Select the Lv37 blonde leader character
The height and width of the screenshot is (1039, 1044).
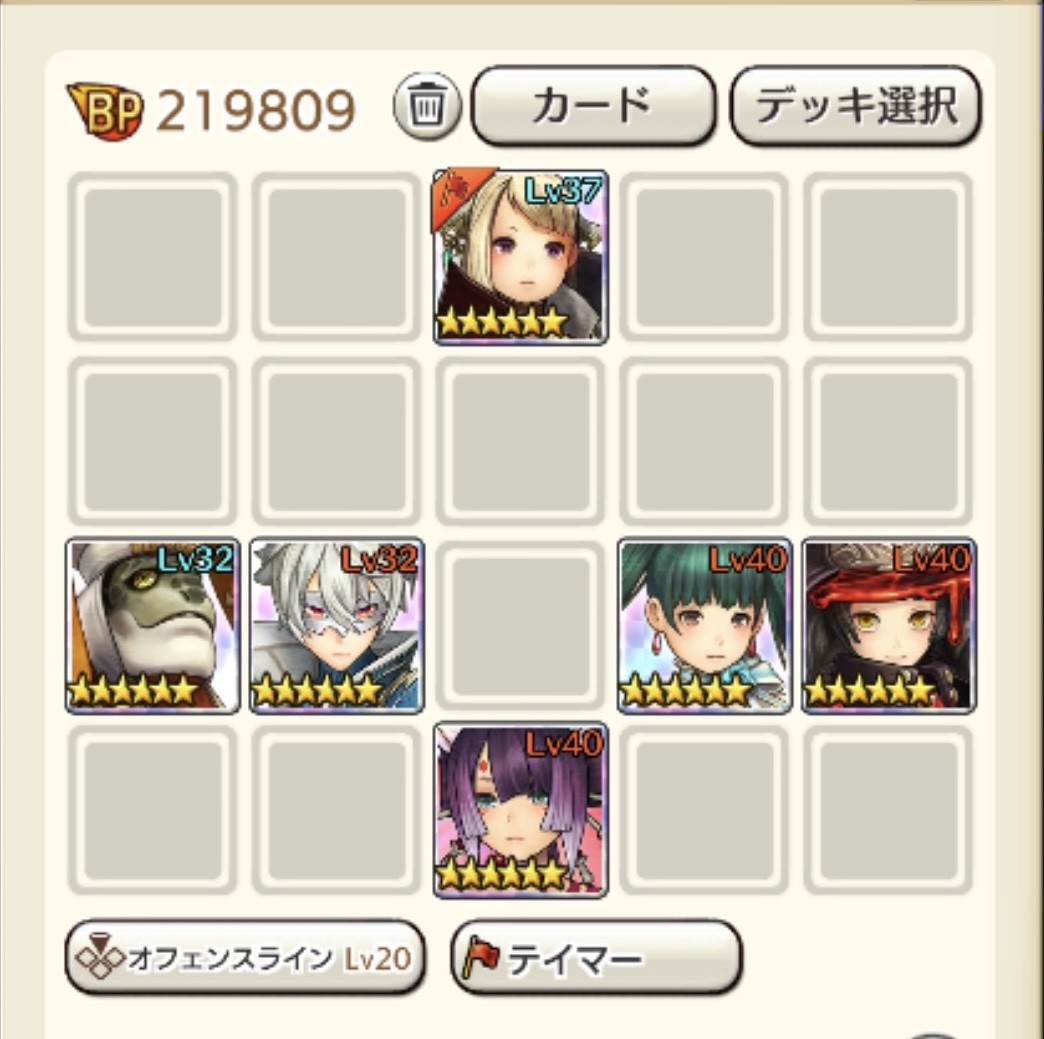(x=520, y=257)
